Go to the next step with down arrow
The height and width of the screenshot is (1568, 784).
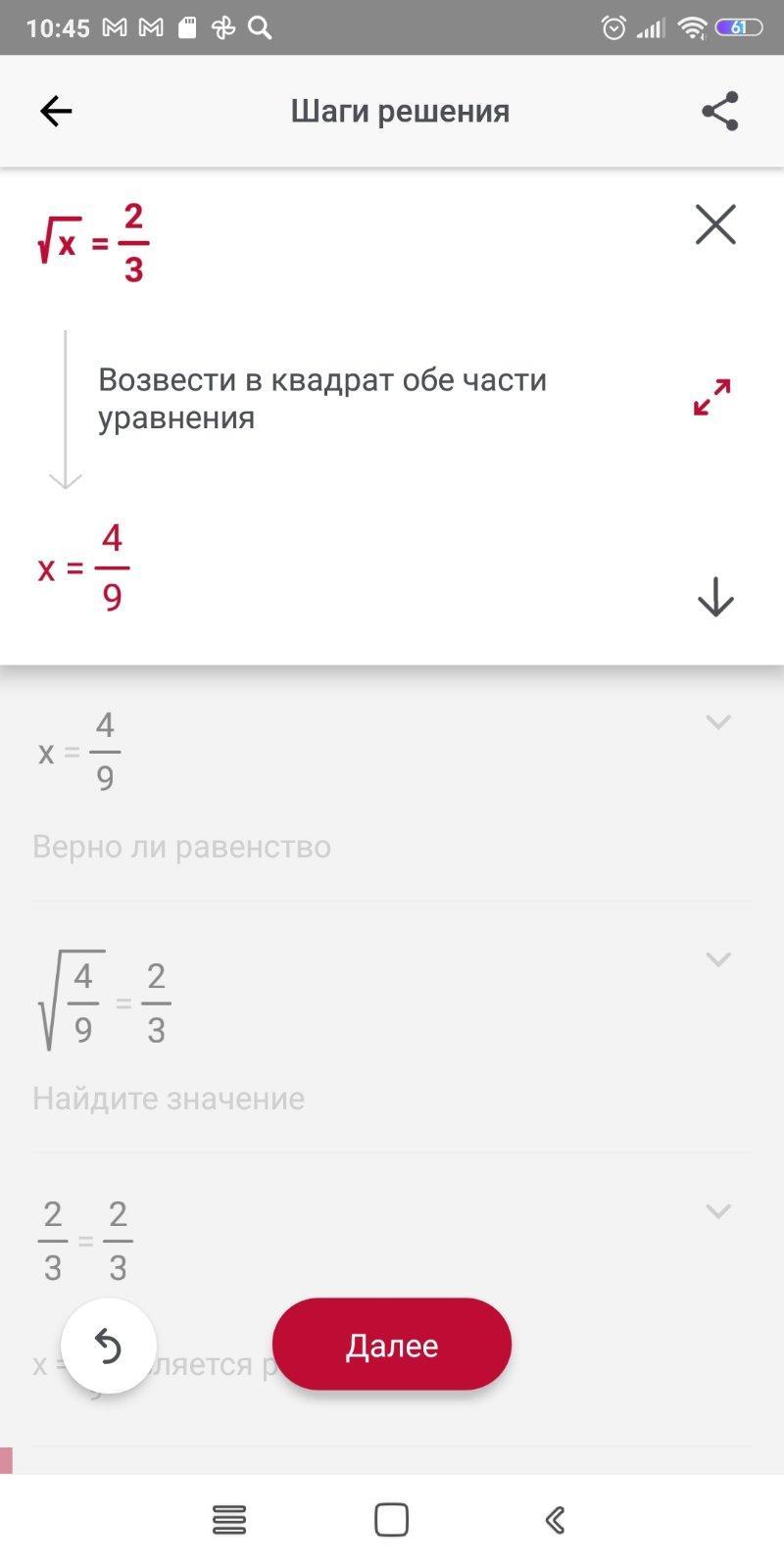pyautogui.click(x=715, y=597)
